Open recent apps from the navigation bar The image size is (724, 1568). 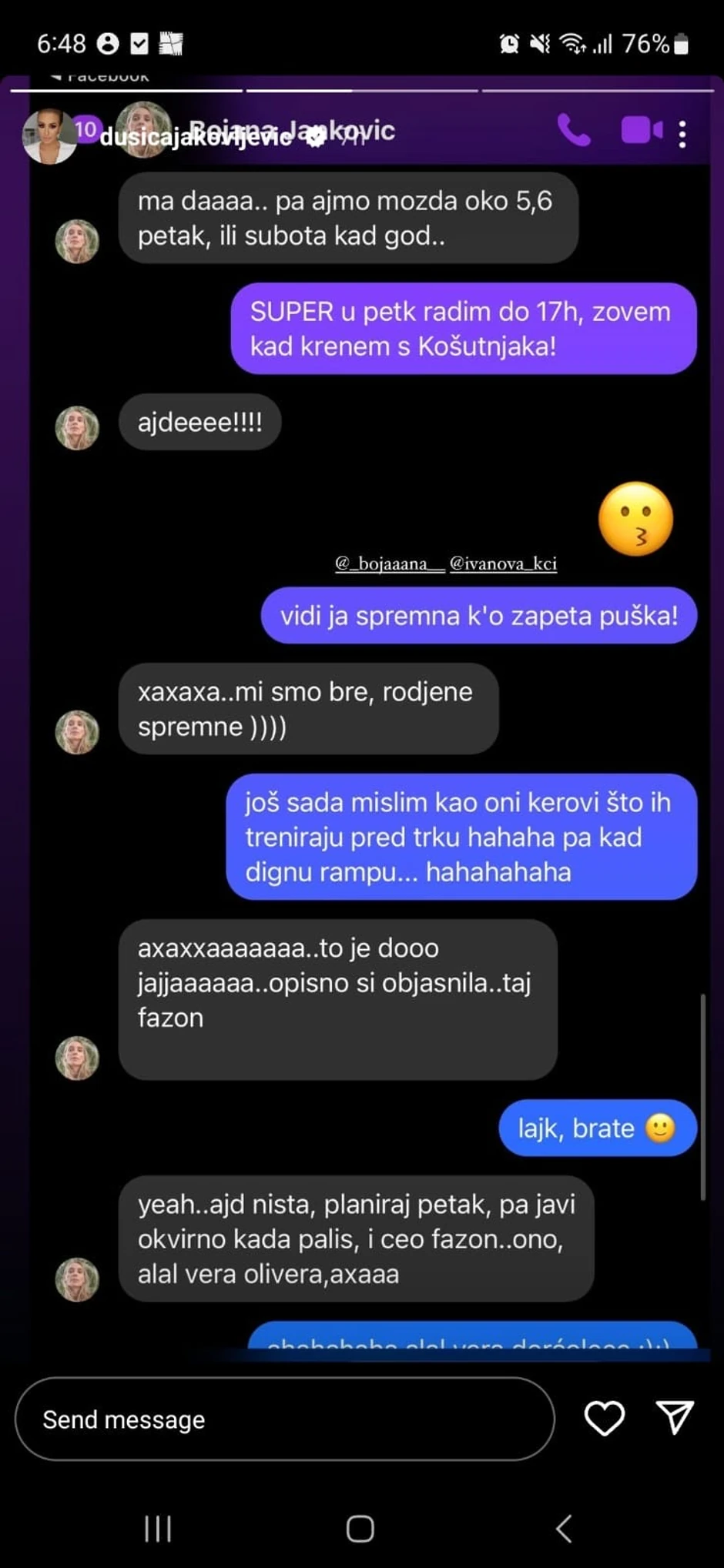click(x=156, y=1529)
